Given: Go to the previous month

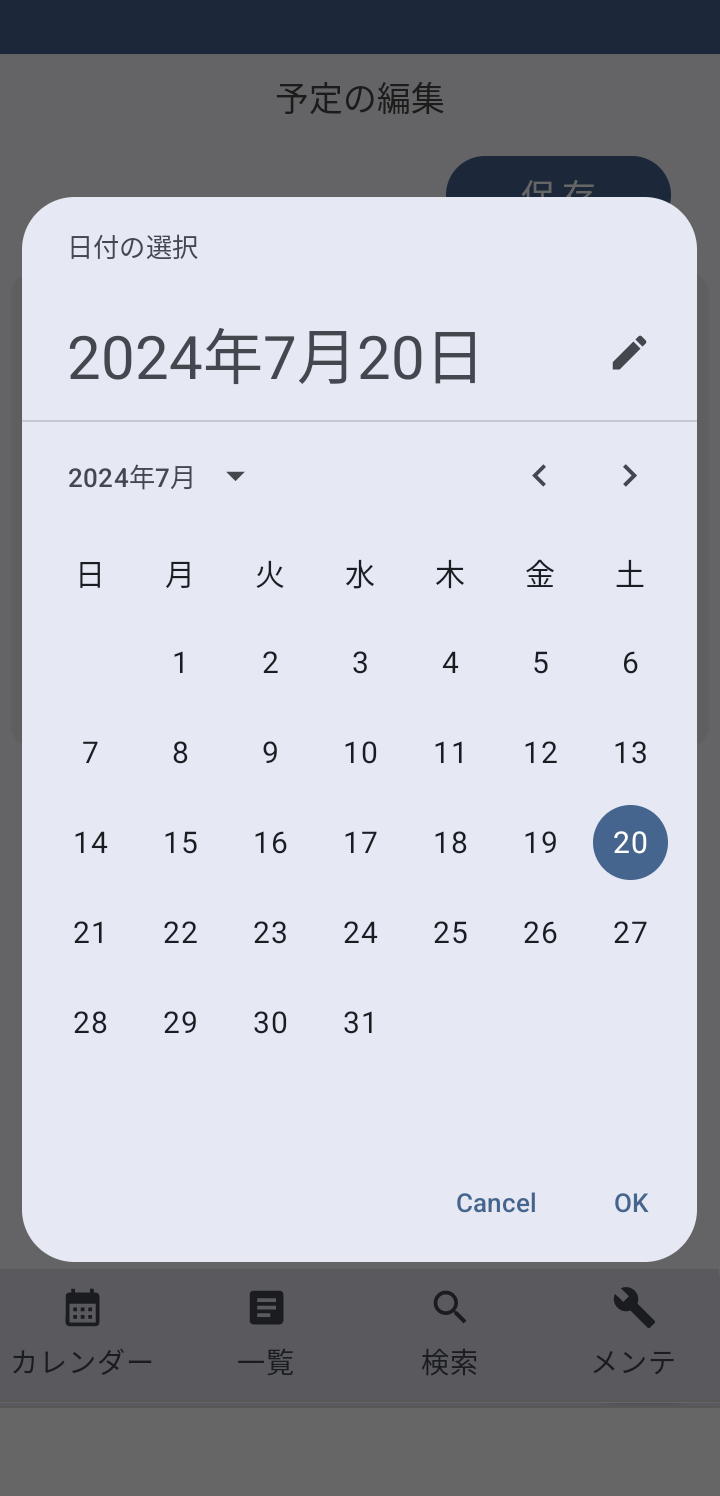Looking at the screenshot, I should pyautogui.click(x=540, y=476).
